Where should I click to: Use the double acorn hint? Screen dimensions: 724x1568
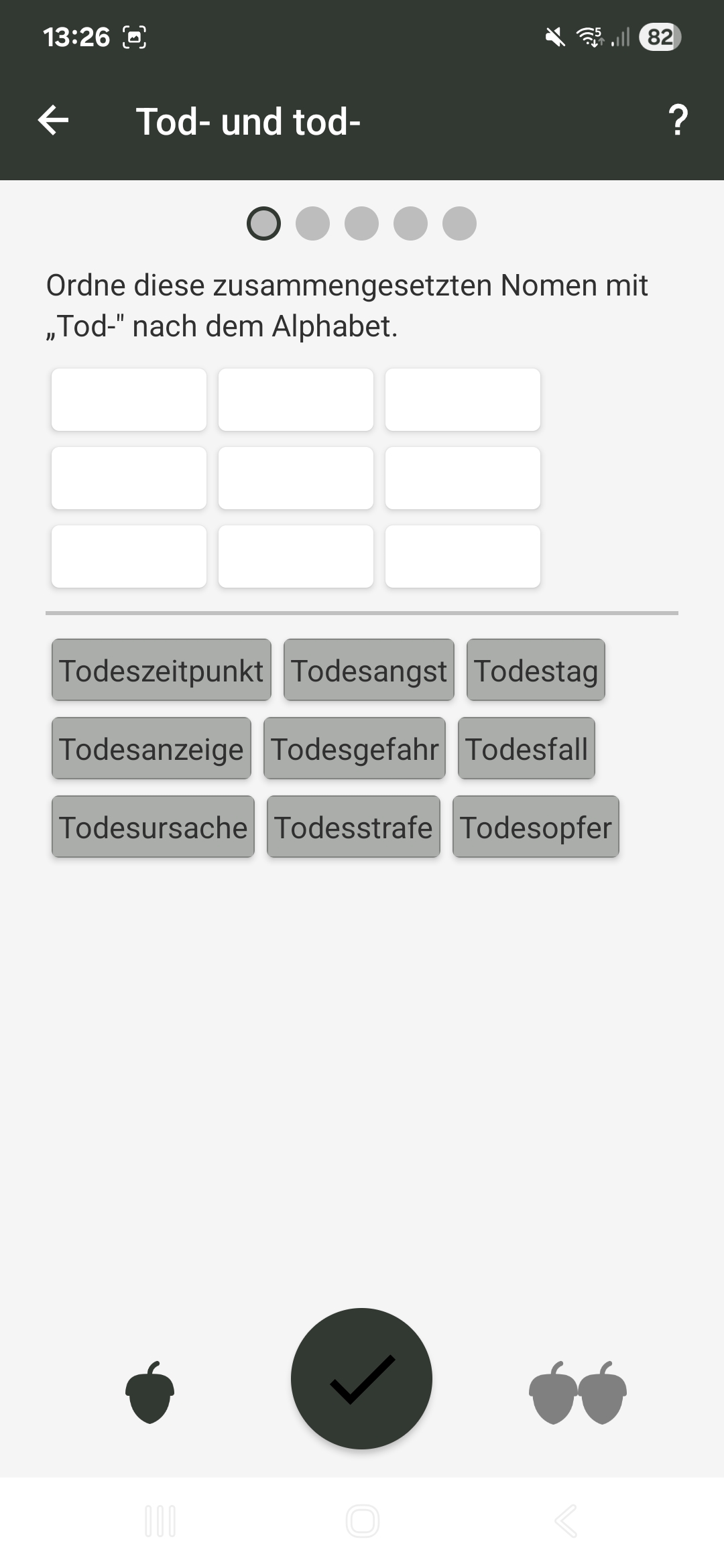pyautogui.click(x=578, y=1392)
